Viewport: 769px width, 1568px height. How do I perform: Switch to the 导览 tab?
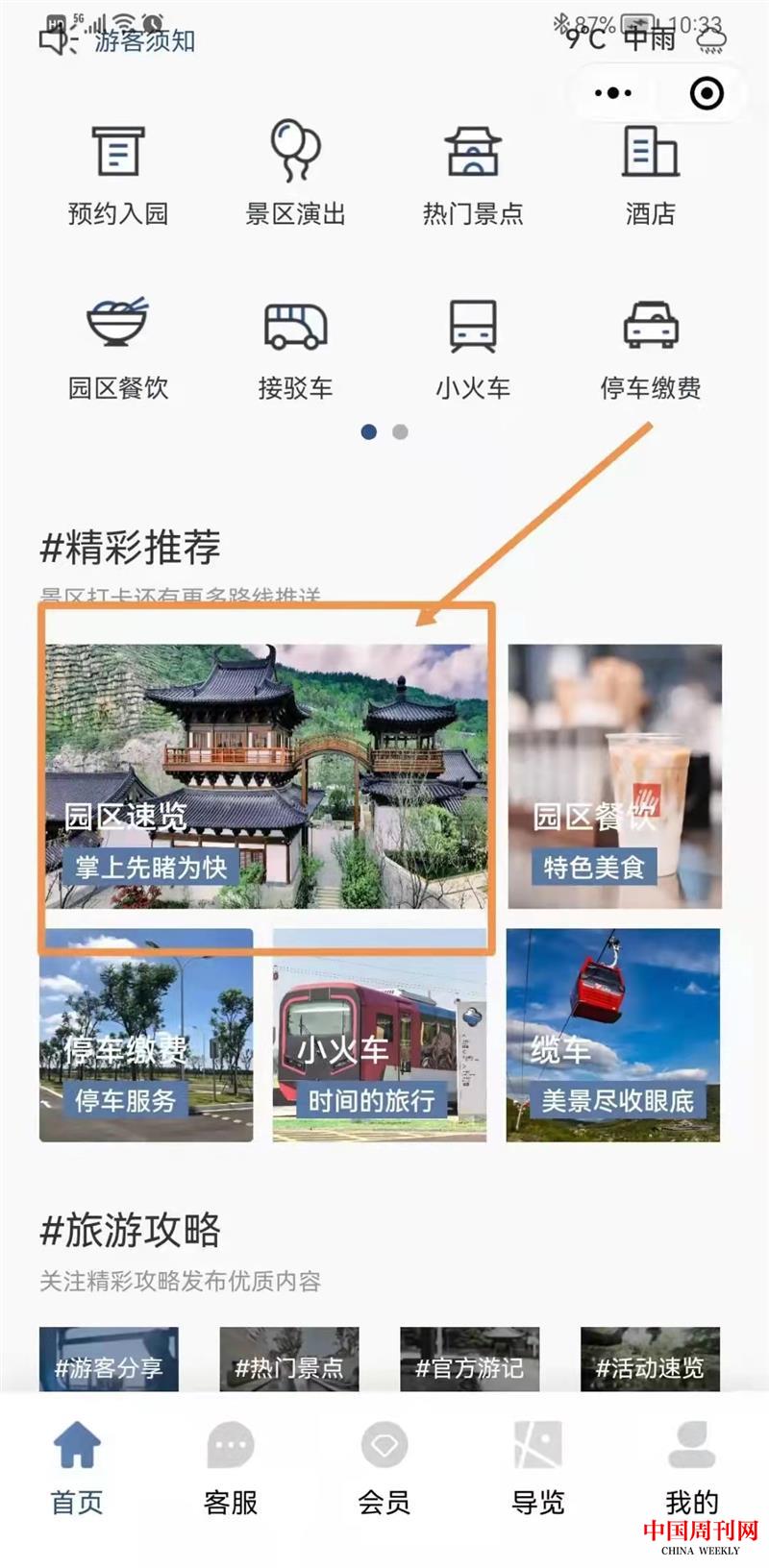537,1468
